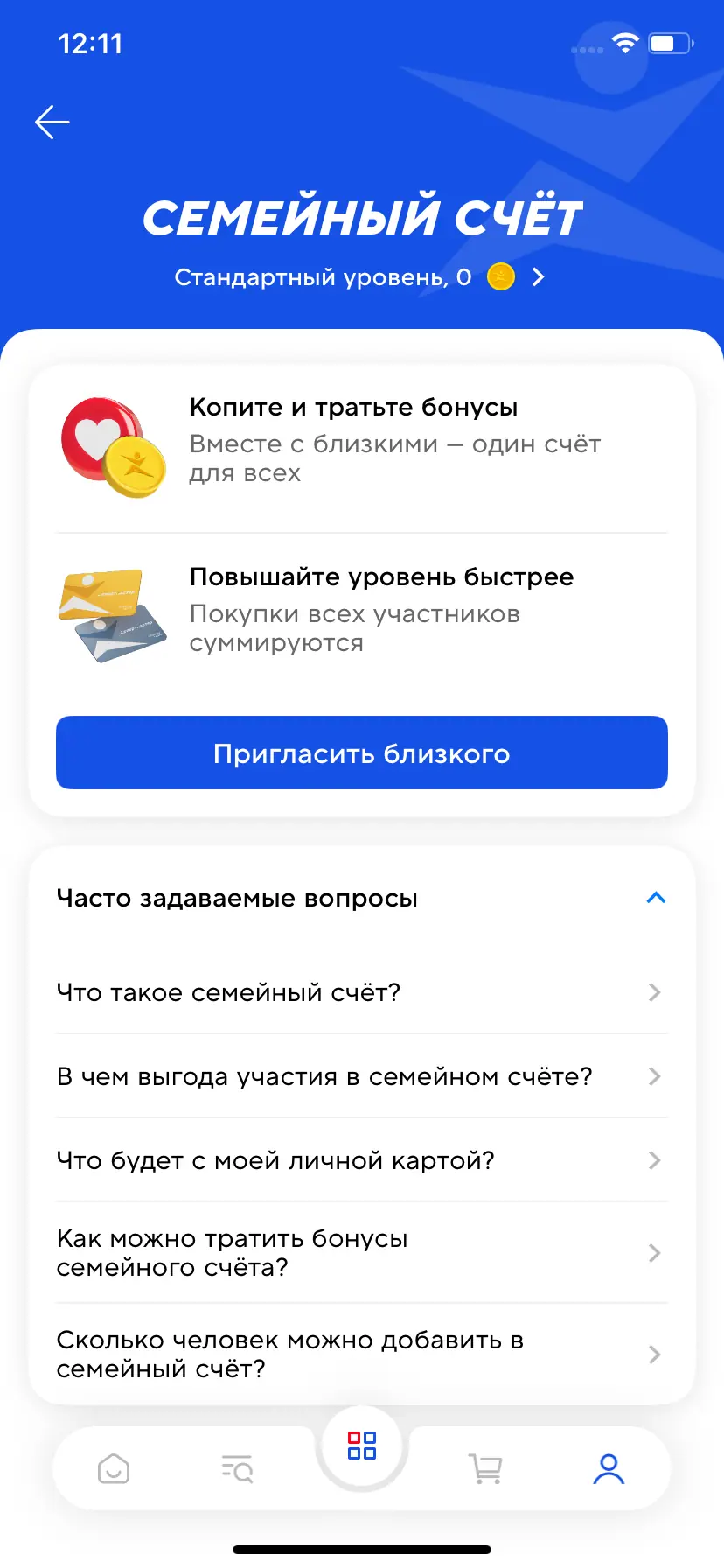The image size is (724, 1568).
Task: Tap the central grid menu button
Action: point(362,1445)
